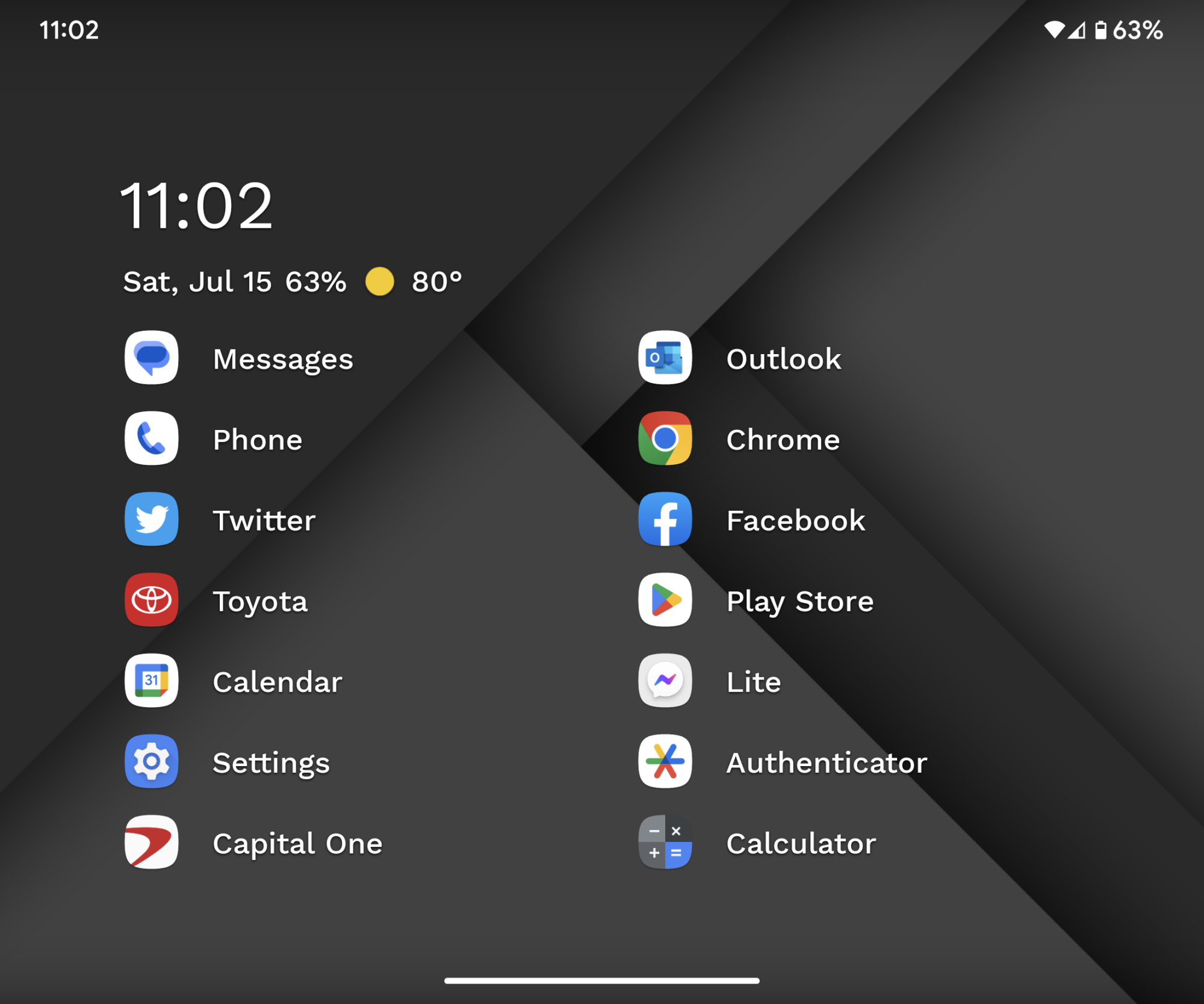Launch Messenger Lite
This screenshot has width=1204, height=1004.
665,681
